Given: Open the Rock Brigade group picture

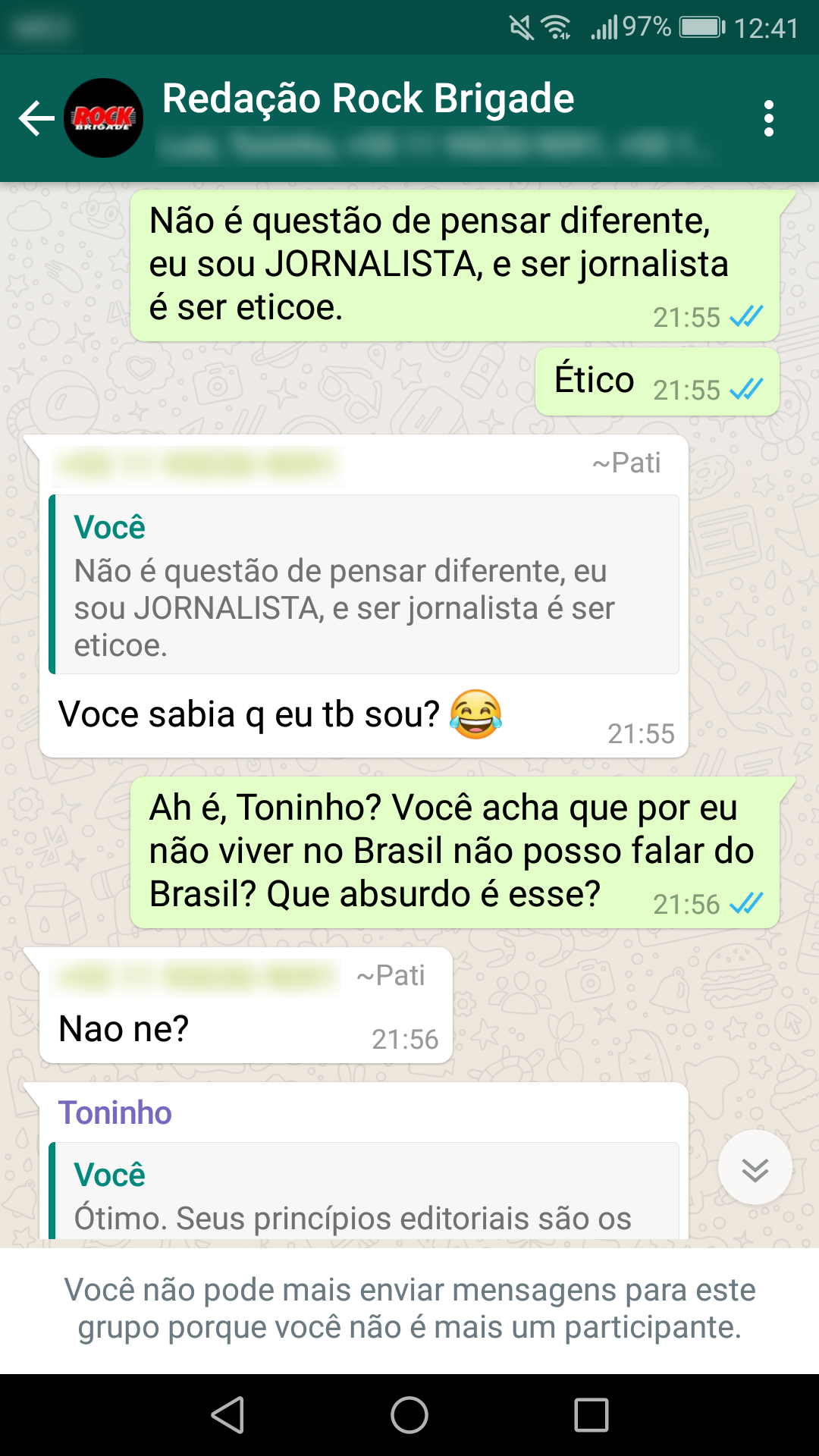Looking at the screenshot, I should (x=104, y=118).
